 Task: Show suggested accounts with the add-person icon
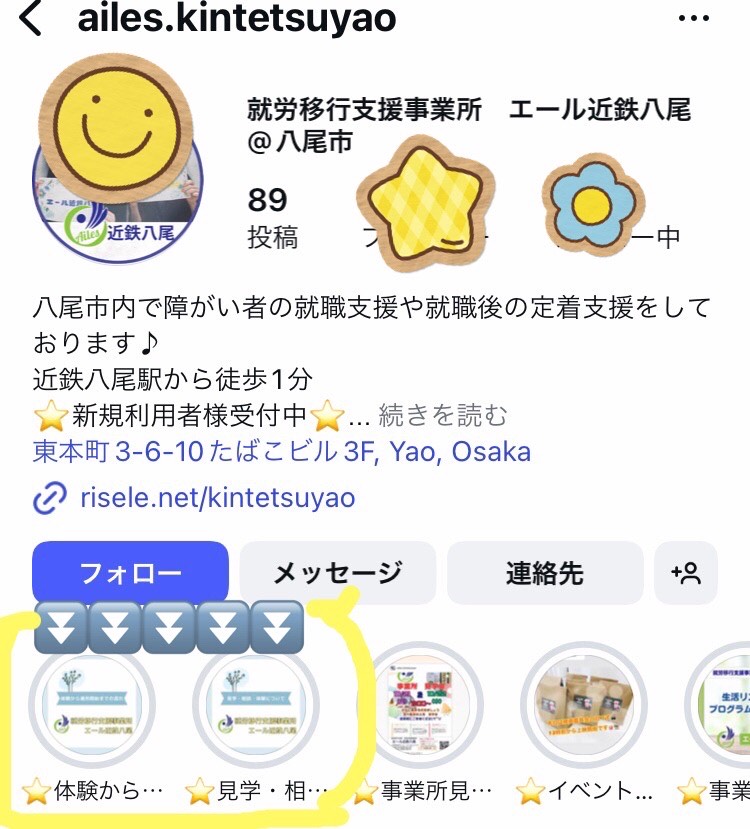pyautogui.click(x=687, y=573)
